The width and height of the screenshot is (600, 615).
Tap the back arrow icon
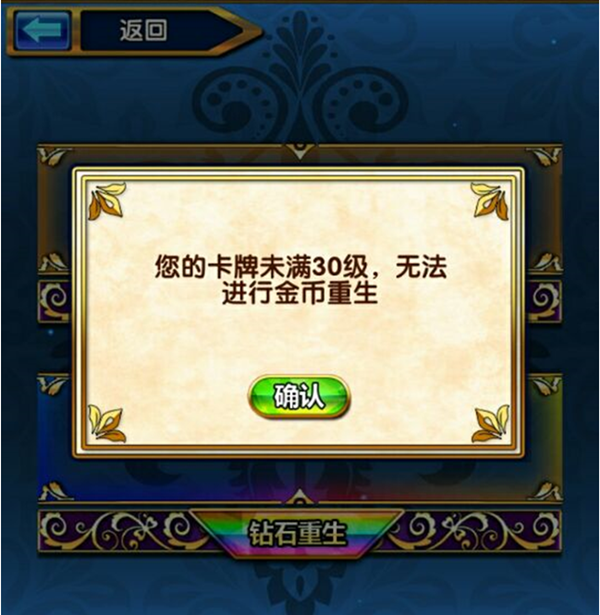[x=41, y=30]
